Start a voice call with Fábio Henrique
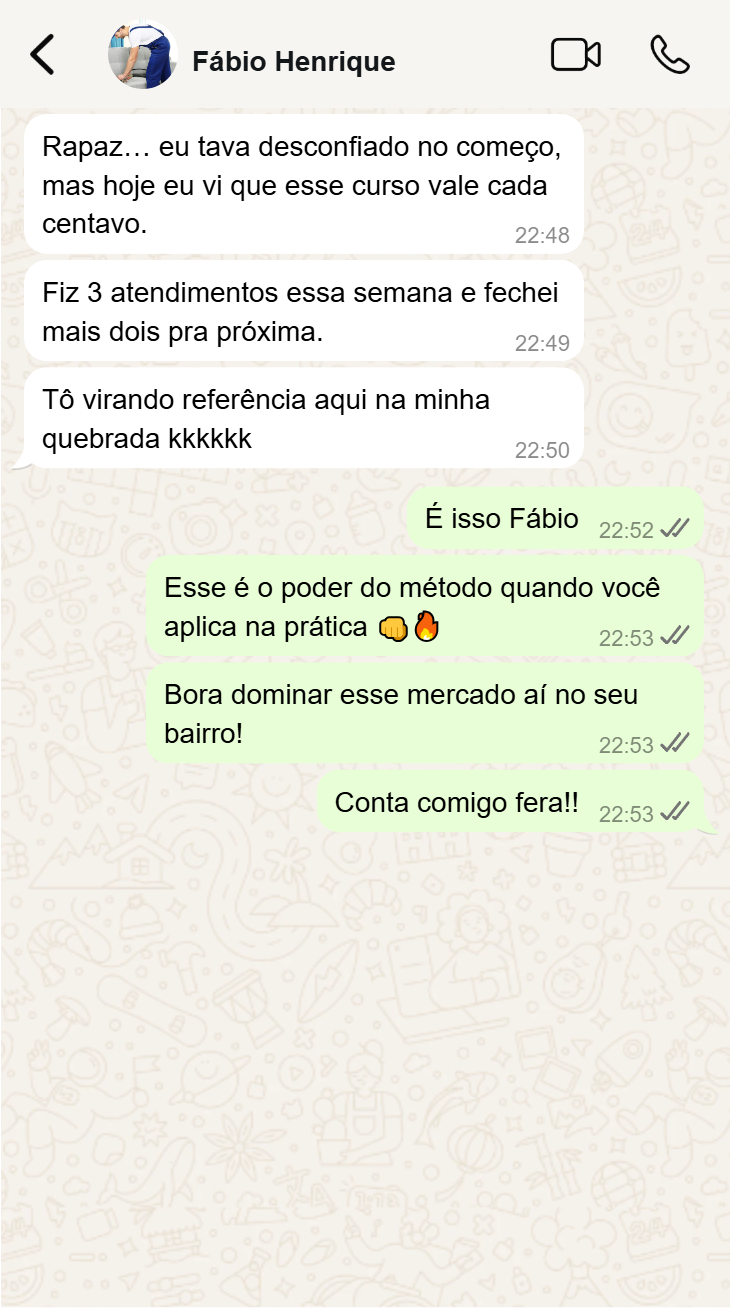 [669, 55]
